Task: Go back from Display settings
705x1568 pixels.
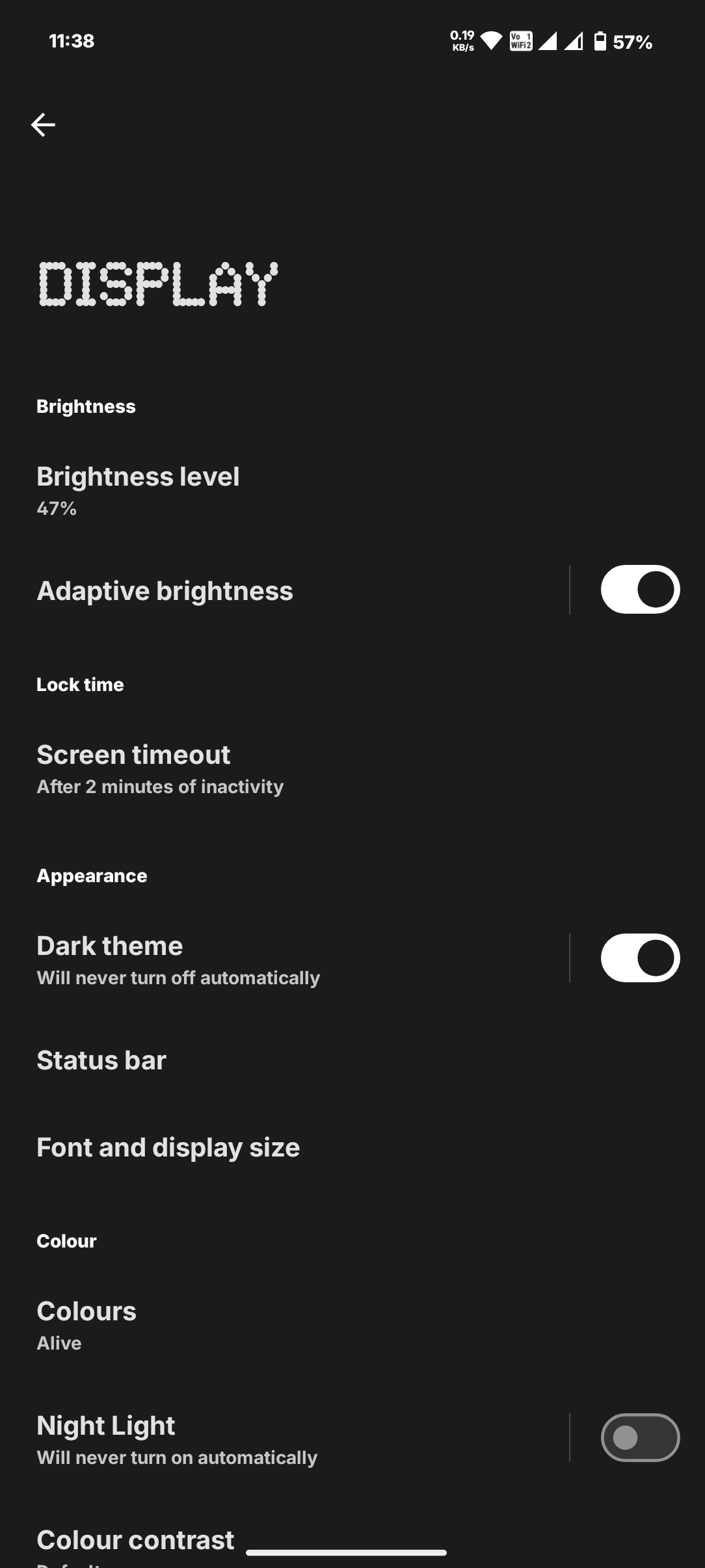Action: click(x=43, y=125)
